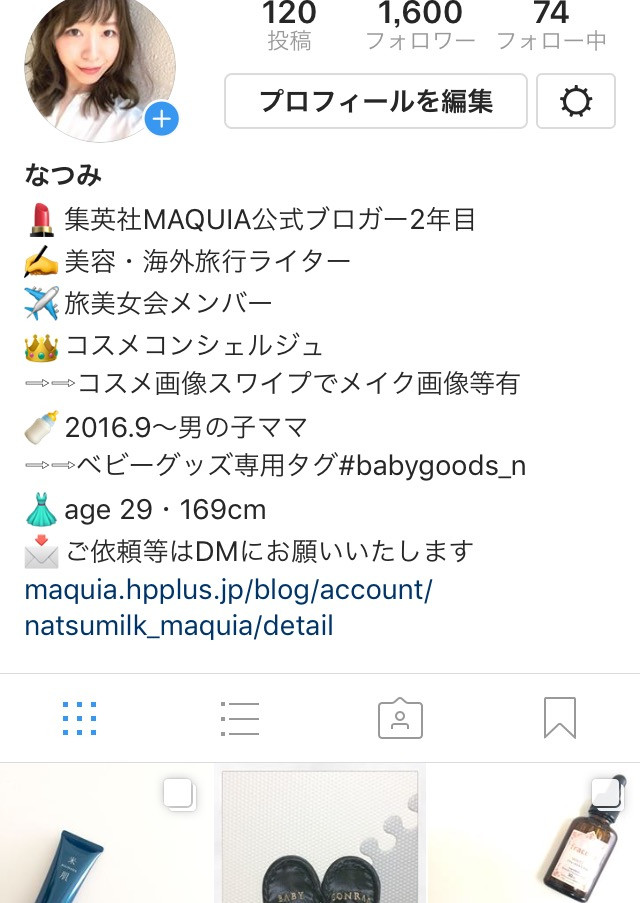Switch to the list view tab
640x903 pixels.
click(240, 718)
